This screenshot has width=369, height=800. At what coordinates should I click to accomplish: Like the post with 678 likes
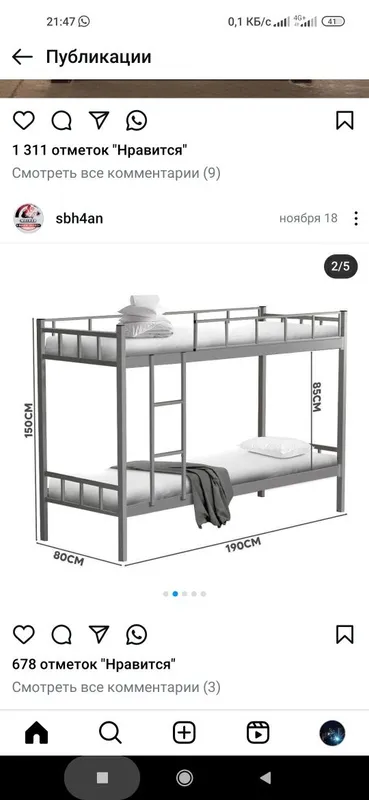(x=23, y=635)
